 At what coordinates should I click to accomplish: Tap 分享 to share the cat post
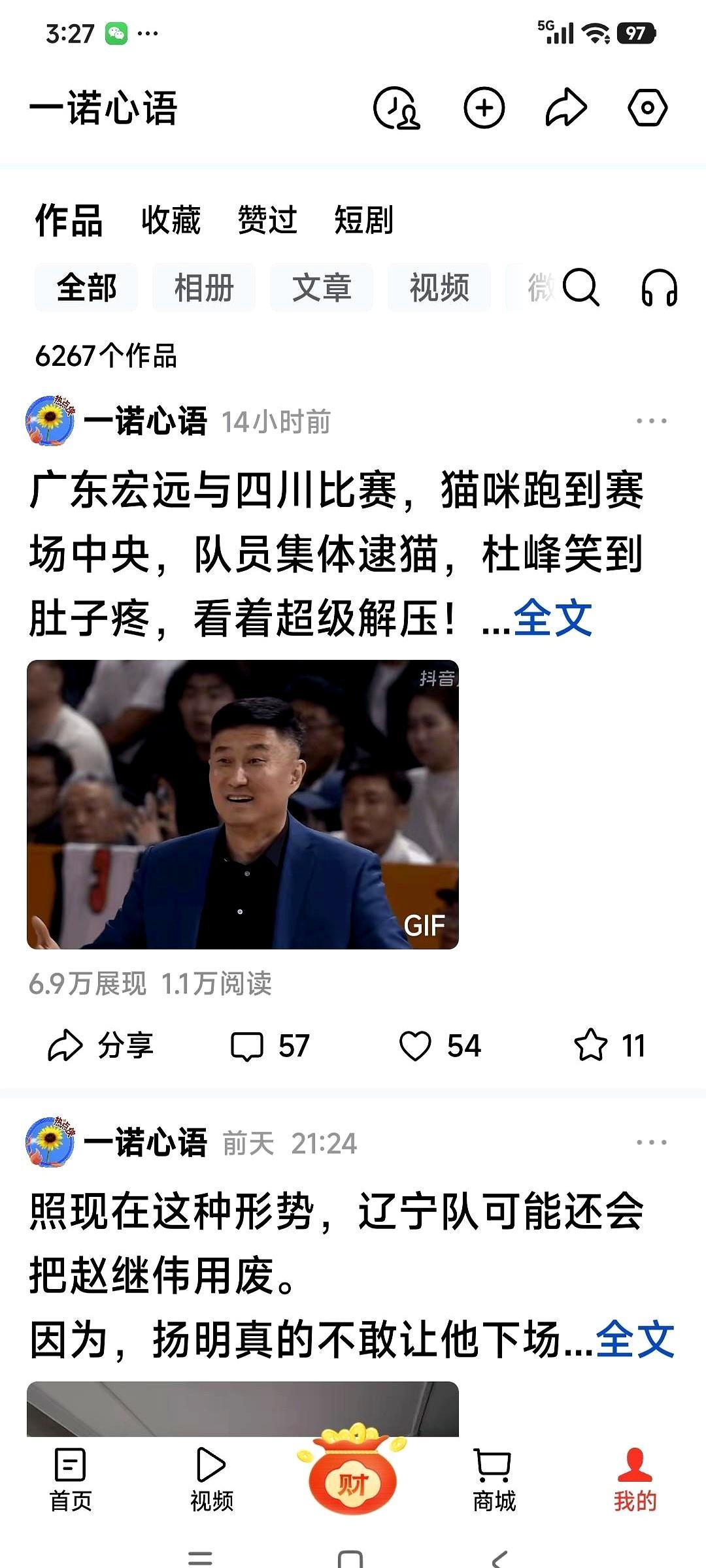pos(104,1045)
